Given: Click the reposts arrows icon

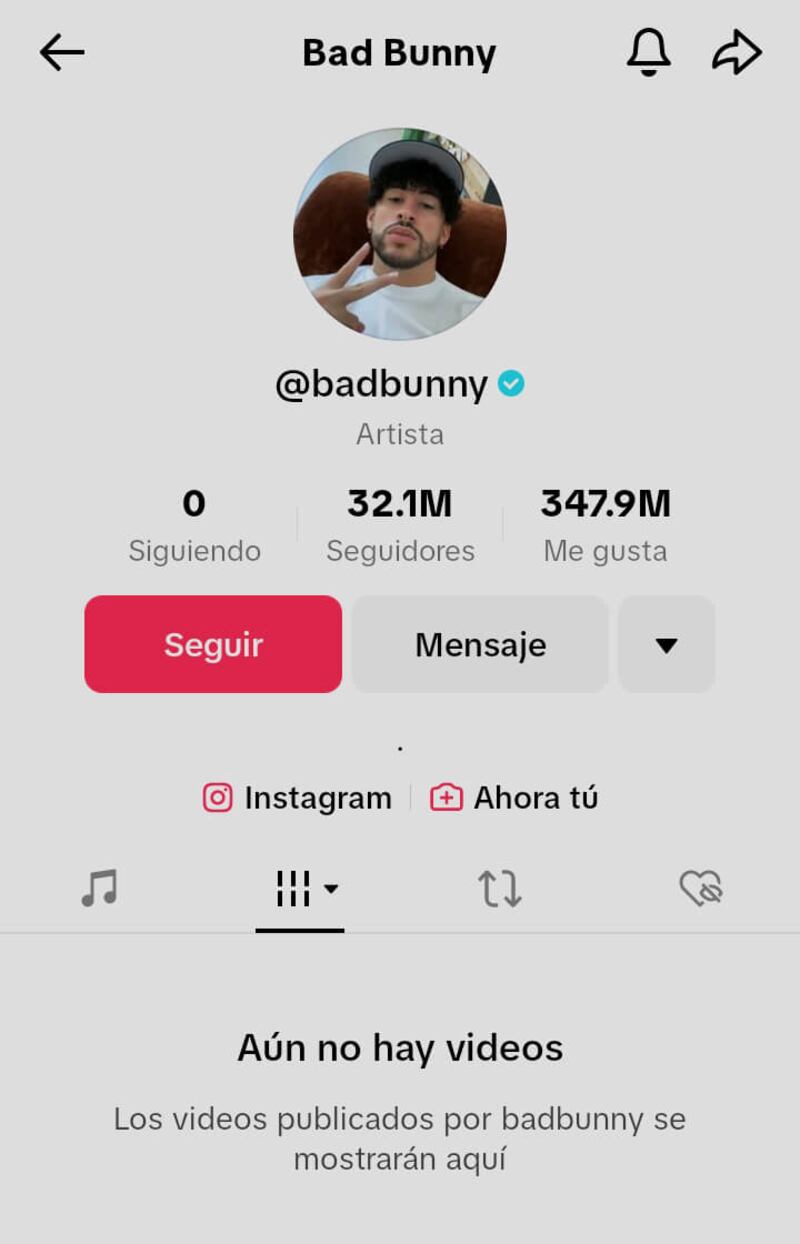Looking at the screenshot, I should click(x=498, y=888).
